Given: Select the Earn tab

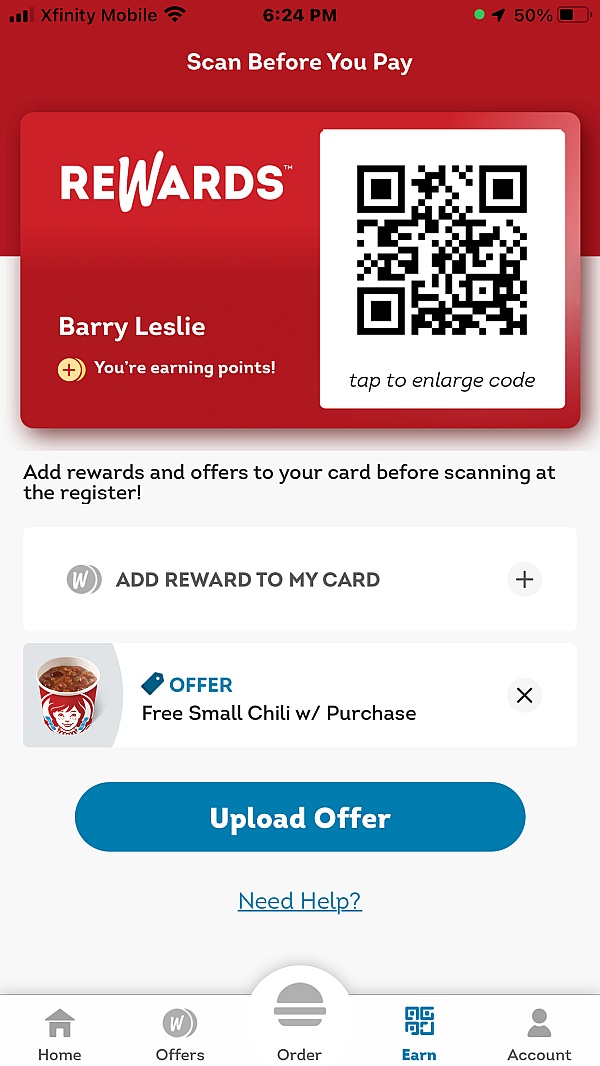Looking at the screenshot, I should (x=419, y=1034).
